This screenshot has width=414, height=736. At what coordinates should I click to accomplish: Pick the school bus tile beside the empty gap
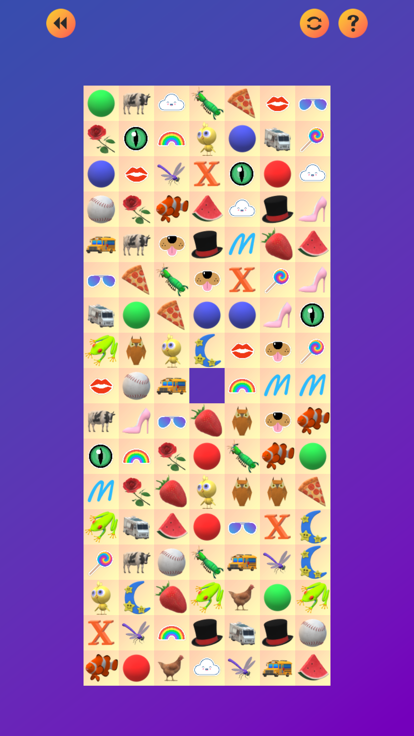coord(171,386)
